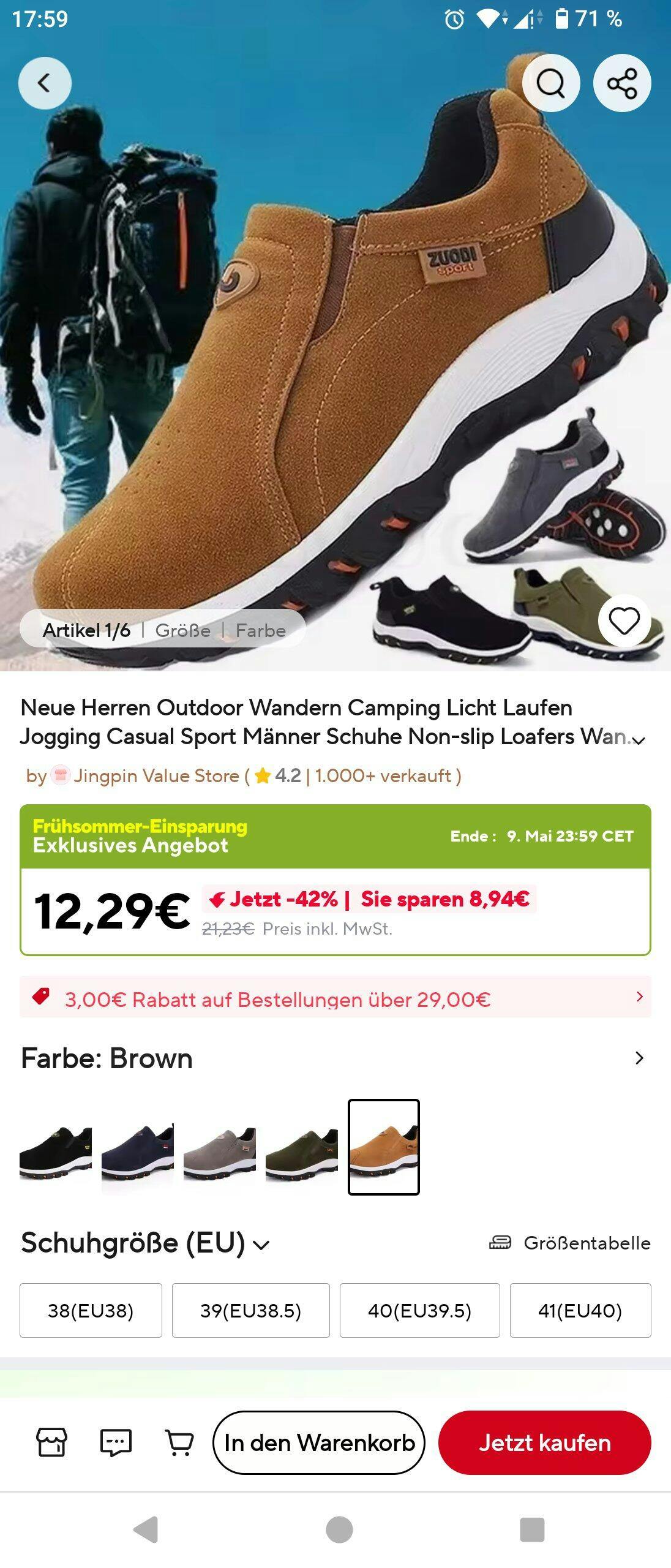Select size 39(EU38.5)
This screenshot has height=1568, width=671.
click(250, 1310)
